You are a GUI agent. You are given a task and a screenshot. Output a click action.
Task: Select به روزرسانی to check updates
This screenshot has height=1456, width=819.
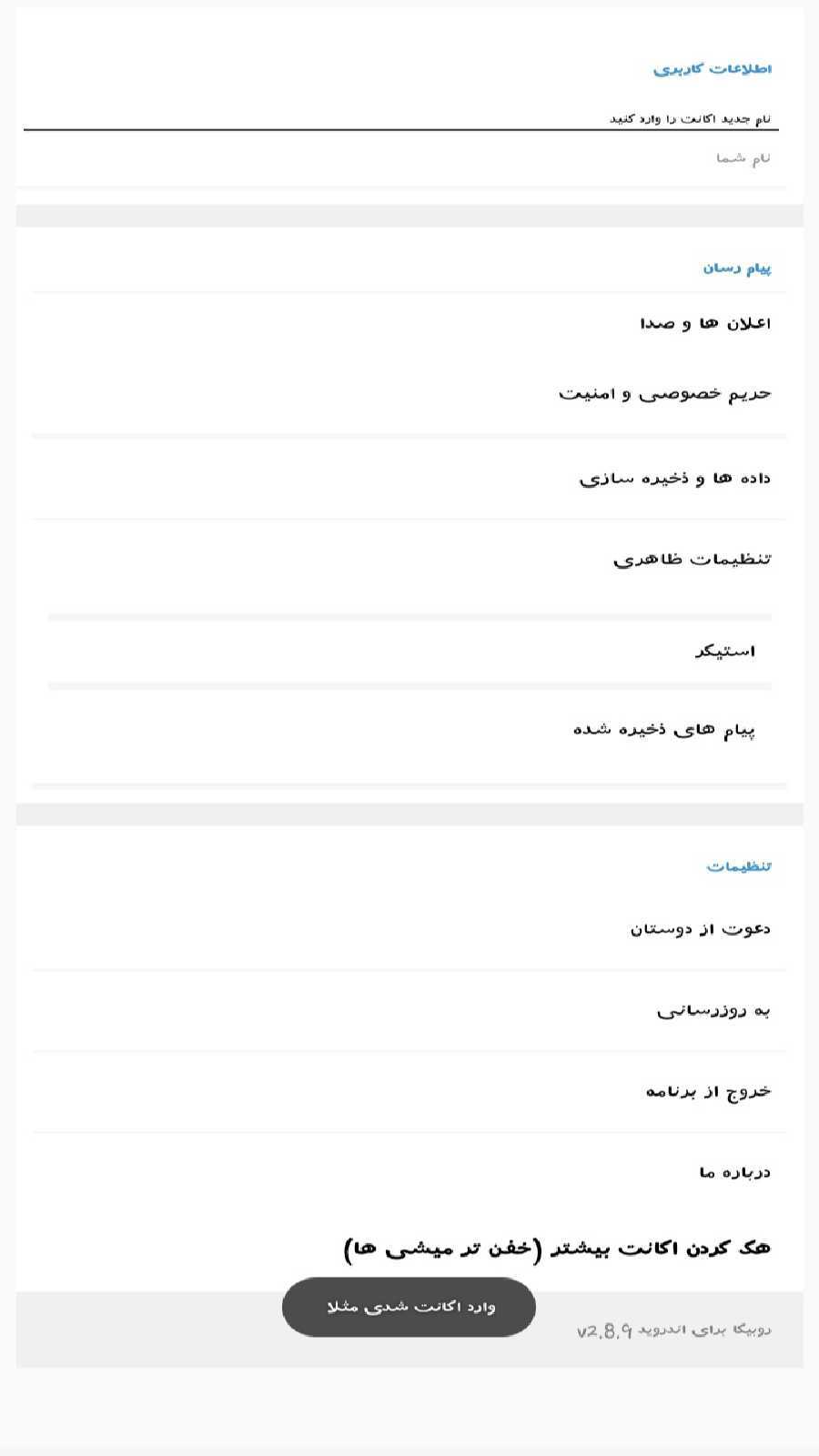[714, 1008]
